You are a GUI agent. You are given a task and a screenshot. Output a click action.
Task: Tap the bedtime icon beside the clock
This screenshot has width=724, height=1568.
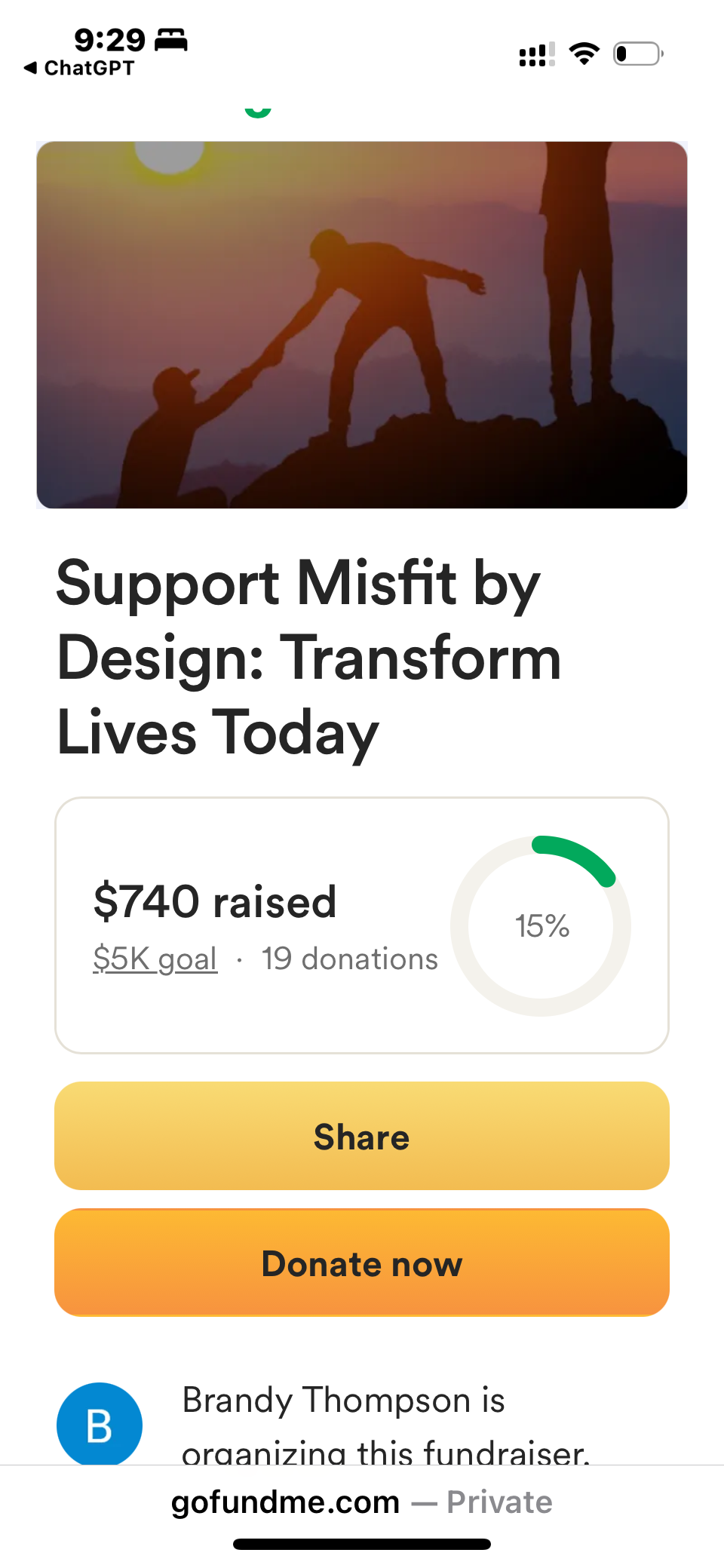click(x=172, y=39)
